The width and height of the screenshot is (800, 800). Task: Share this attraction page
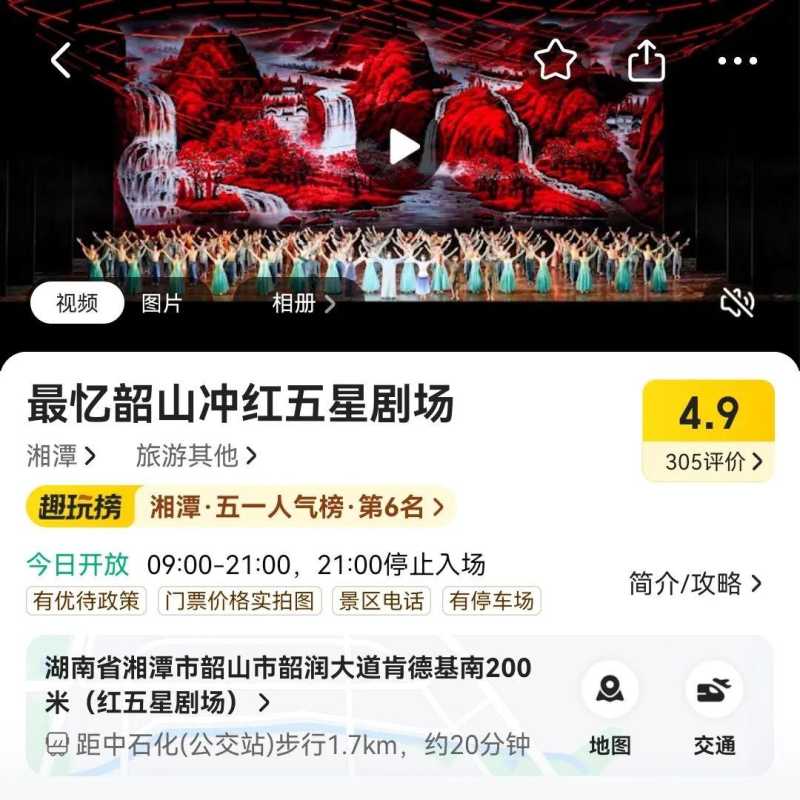pyautogui.click(x=647, y=60)
